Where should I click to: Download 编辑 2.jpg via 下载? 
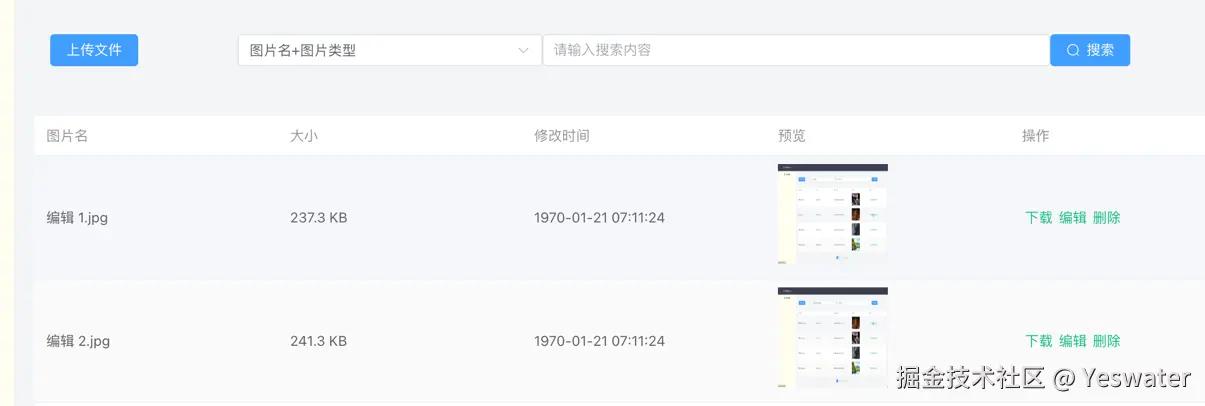[x=1038, y=341]
